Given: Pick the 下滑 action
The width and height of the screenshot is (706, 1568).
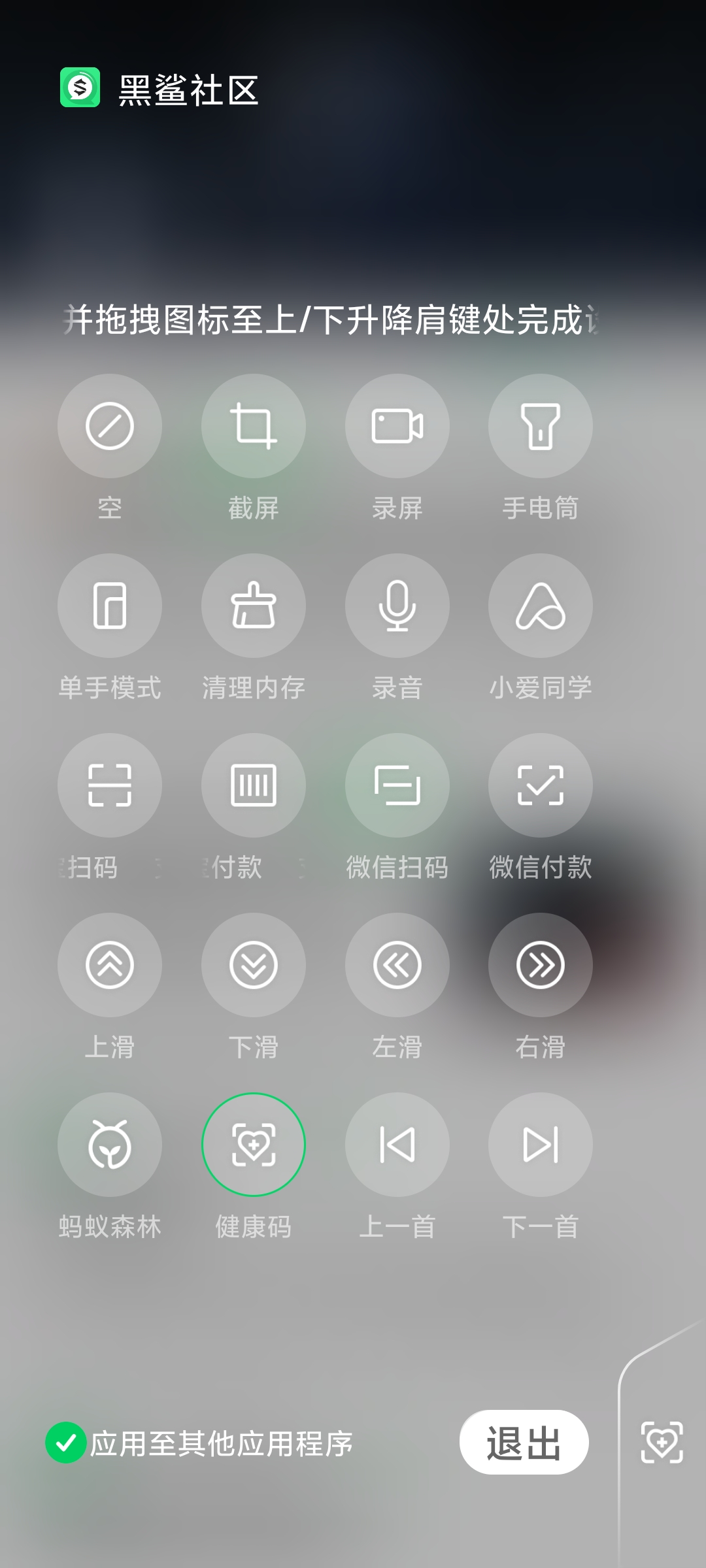Looking at the screenshot, I should point(254,965).
